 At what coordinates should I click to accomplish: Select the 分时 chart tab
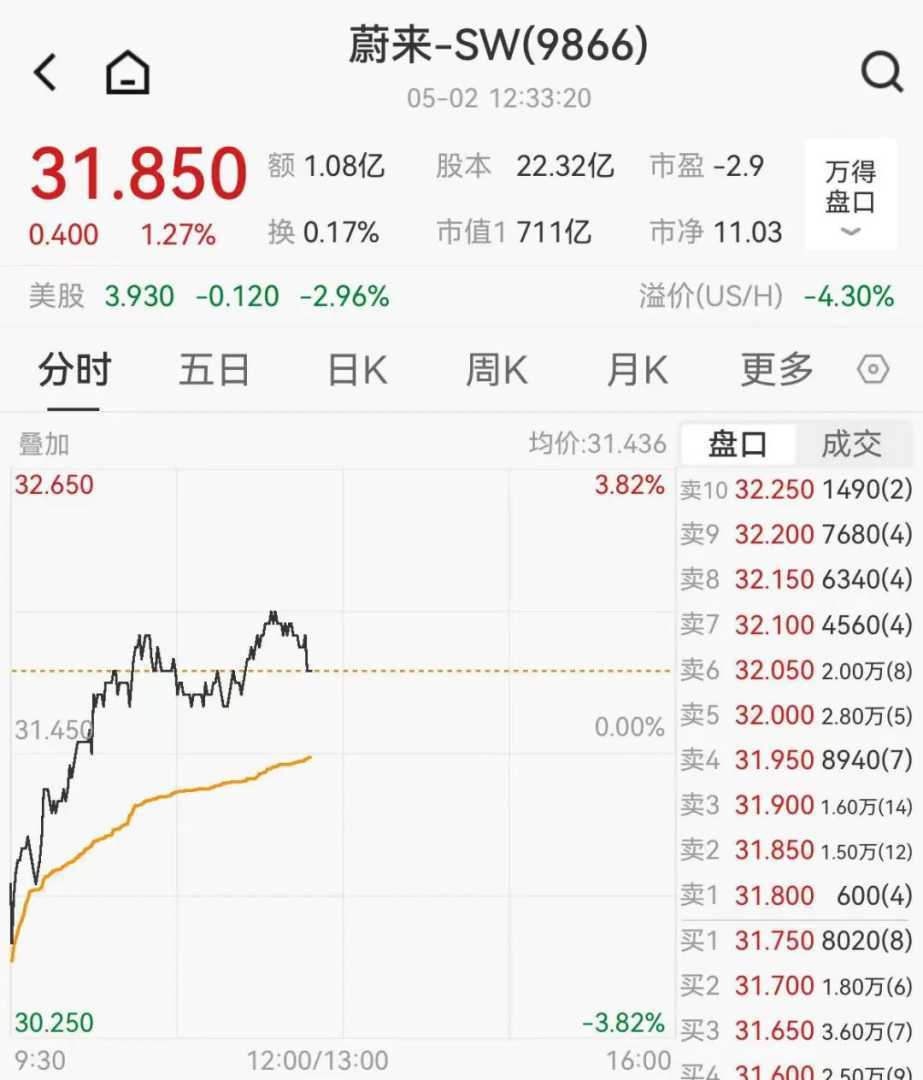(73, 371)
